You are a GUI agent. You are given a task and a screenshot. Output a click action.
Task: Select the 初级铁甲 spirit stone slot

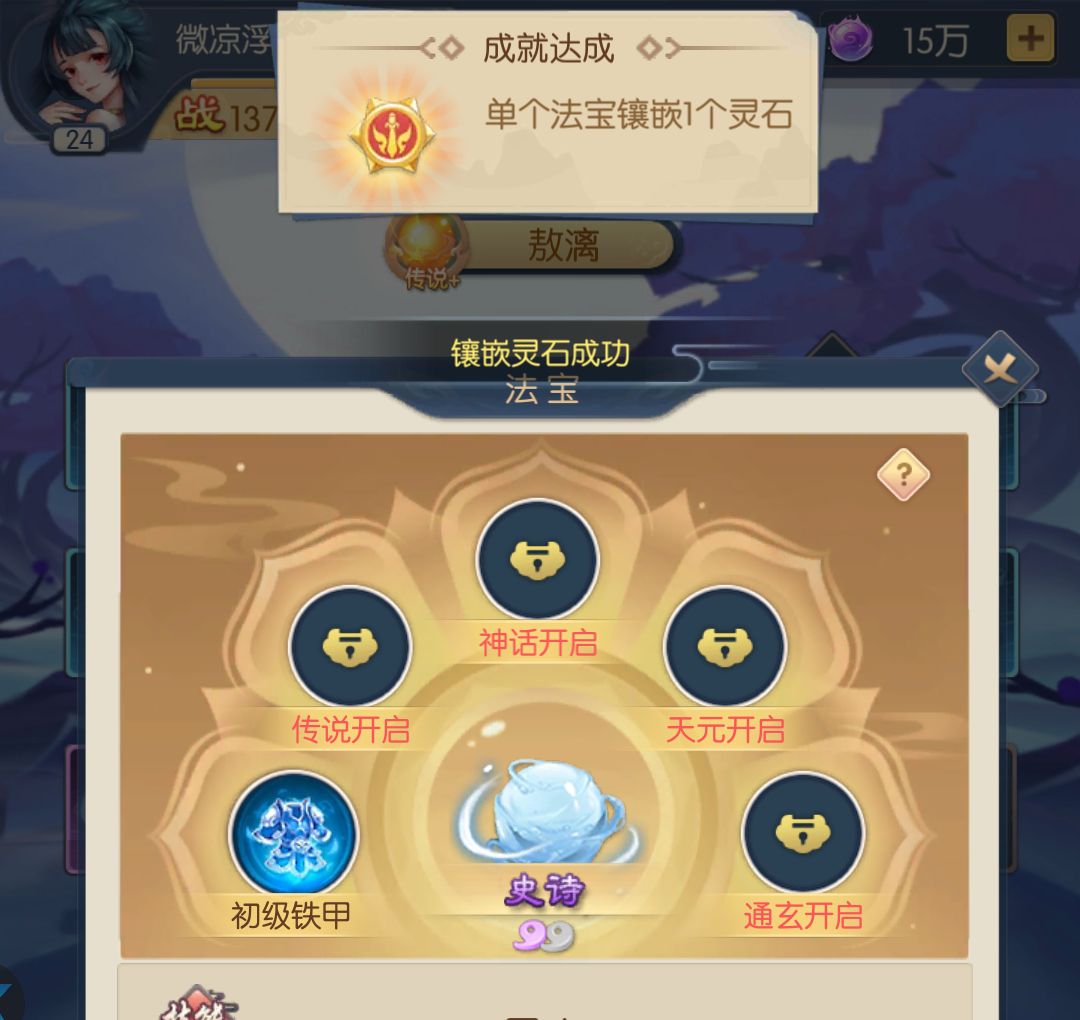click(293, 832)
